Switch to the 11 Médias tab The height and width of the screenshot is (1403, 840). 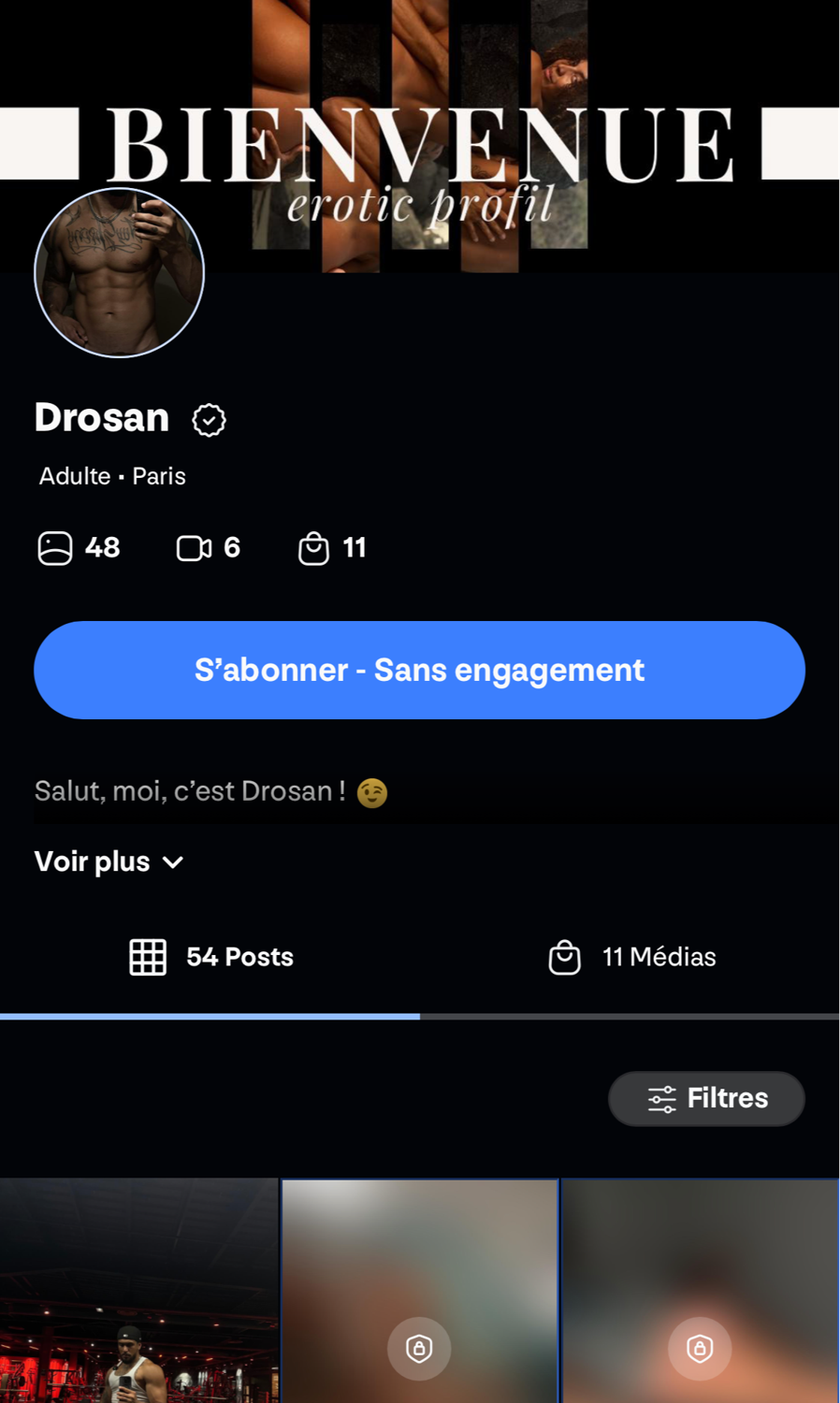631,957
